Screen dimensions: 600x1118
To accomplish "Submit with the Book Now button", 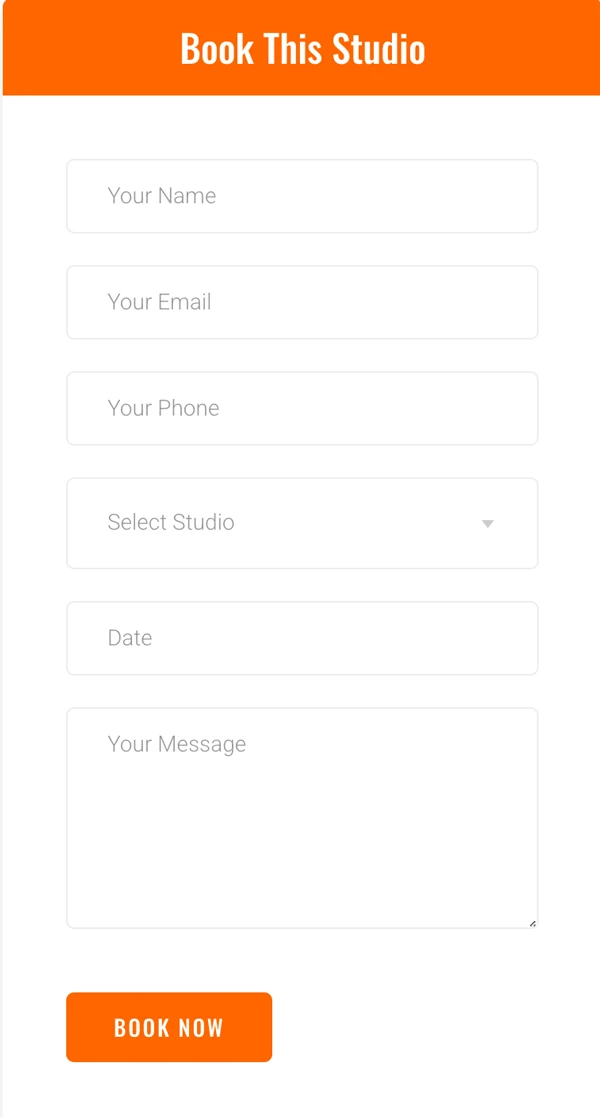I will [x=169, y=1027].
